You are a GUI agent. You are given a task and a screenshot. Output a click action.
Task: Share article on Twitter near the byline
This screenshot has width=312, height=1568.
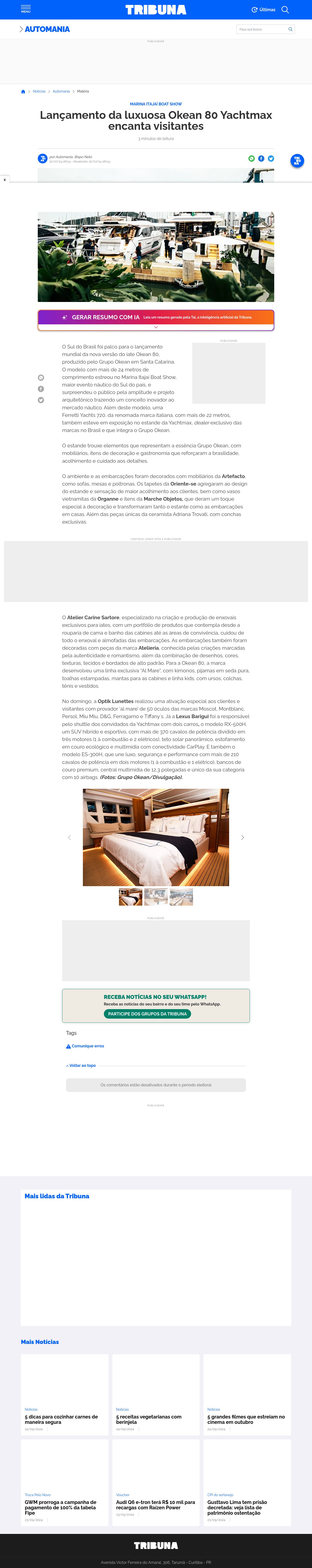[x=271, y=158]
